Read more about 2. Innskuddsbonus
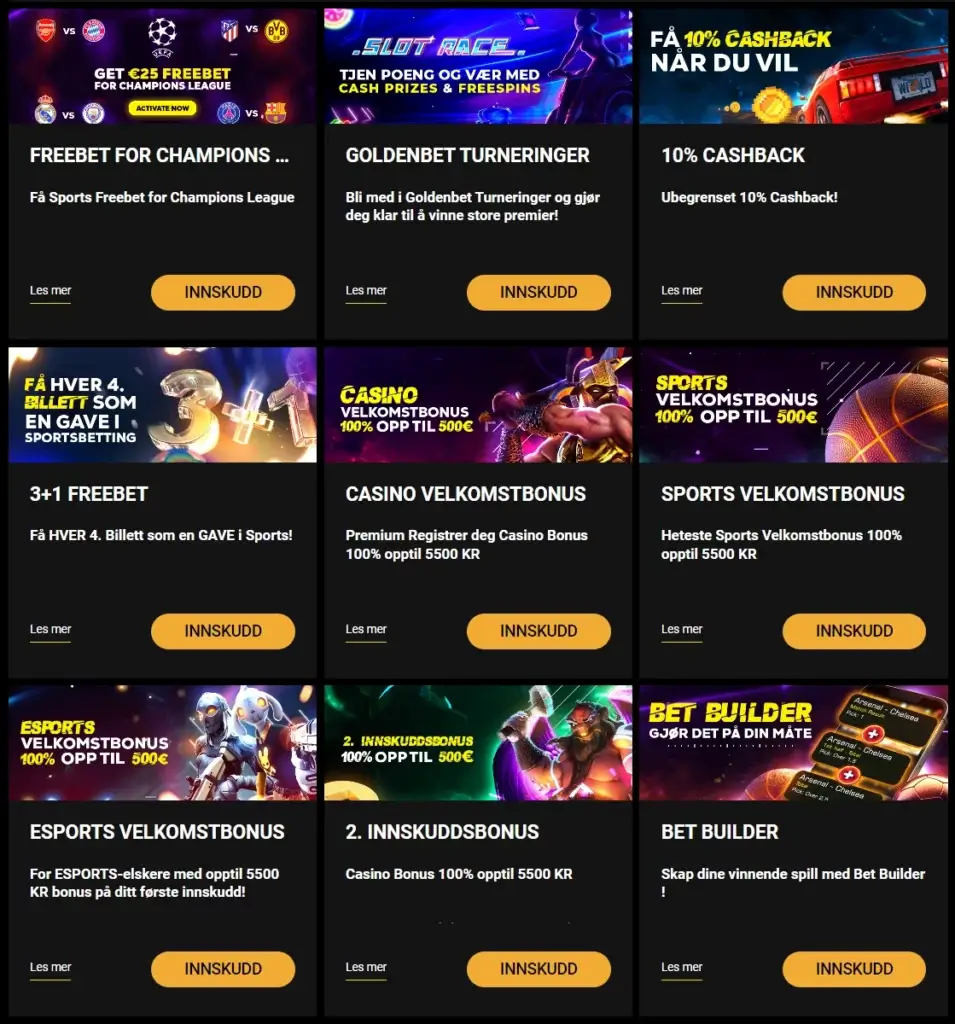955x1024 pixels. click(x=366, y=968)
